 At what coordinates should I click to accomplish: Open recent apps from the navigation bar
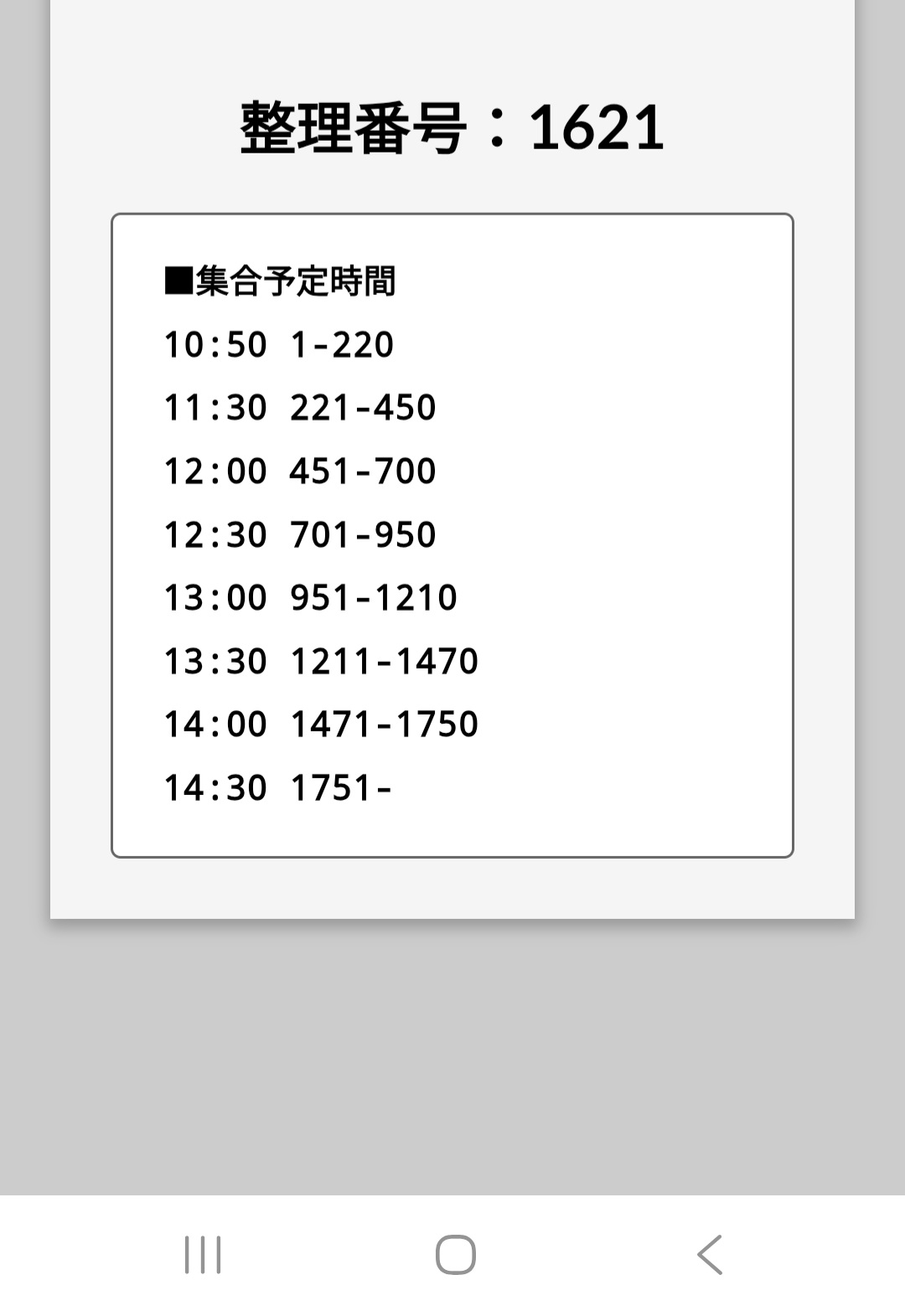coord(203,1254)
